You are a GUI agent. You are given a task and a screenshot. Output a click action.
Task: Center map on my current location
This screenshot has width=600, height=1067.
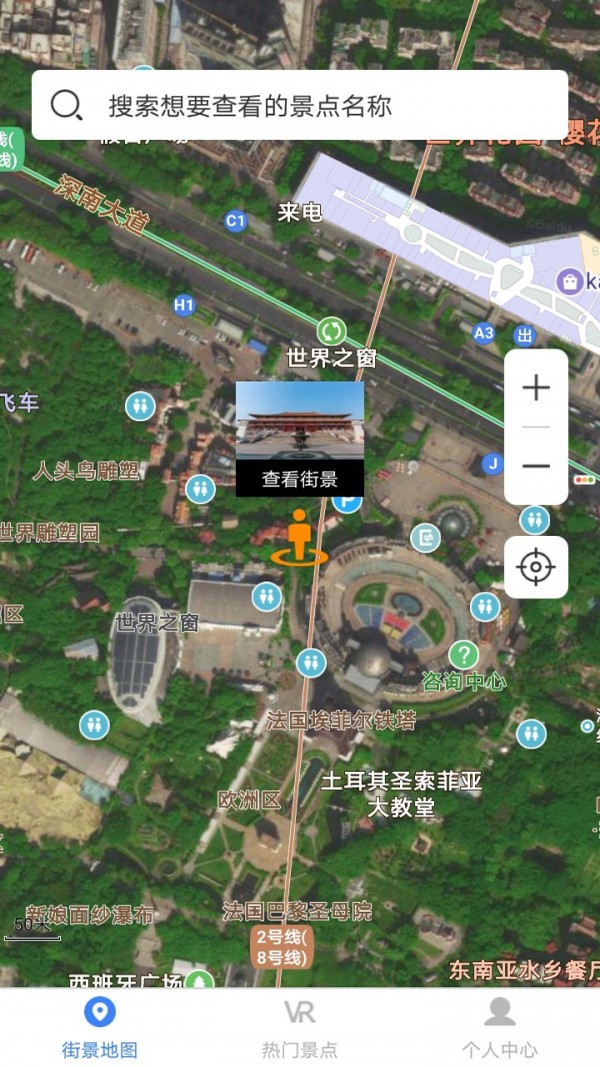536,567
